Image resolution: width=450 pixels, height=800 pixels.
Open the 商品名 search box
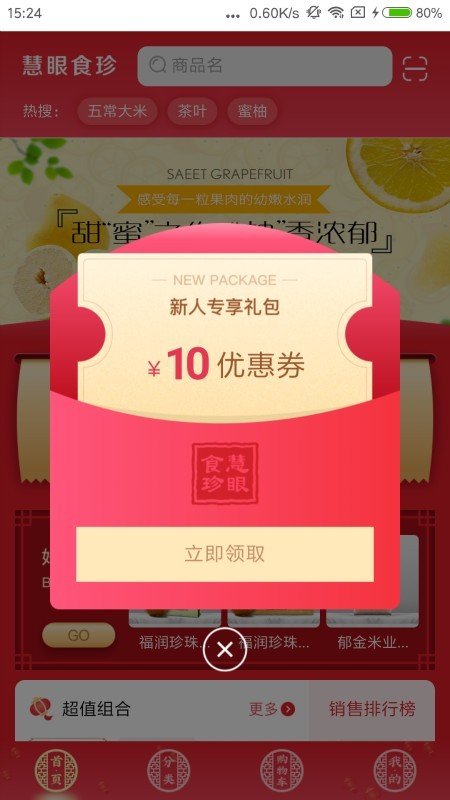(265, 66)
